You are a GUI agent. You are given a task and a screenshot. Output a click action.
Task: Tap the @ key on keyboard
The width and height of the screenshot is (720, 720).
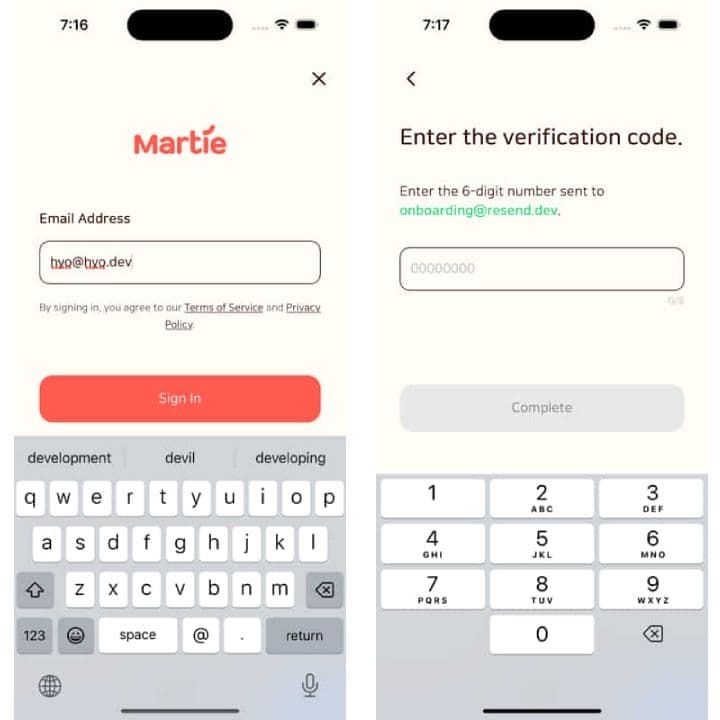[x=200, y=635]
